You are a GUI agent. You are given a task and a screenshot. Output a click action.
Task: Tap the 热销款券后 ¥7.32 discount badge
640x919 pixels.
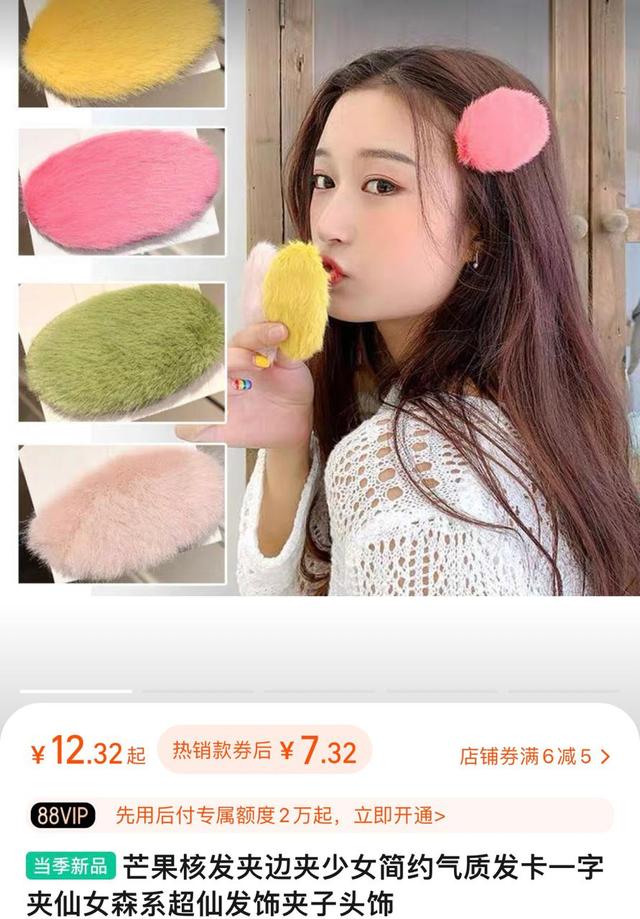click(264, 751)
